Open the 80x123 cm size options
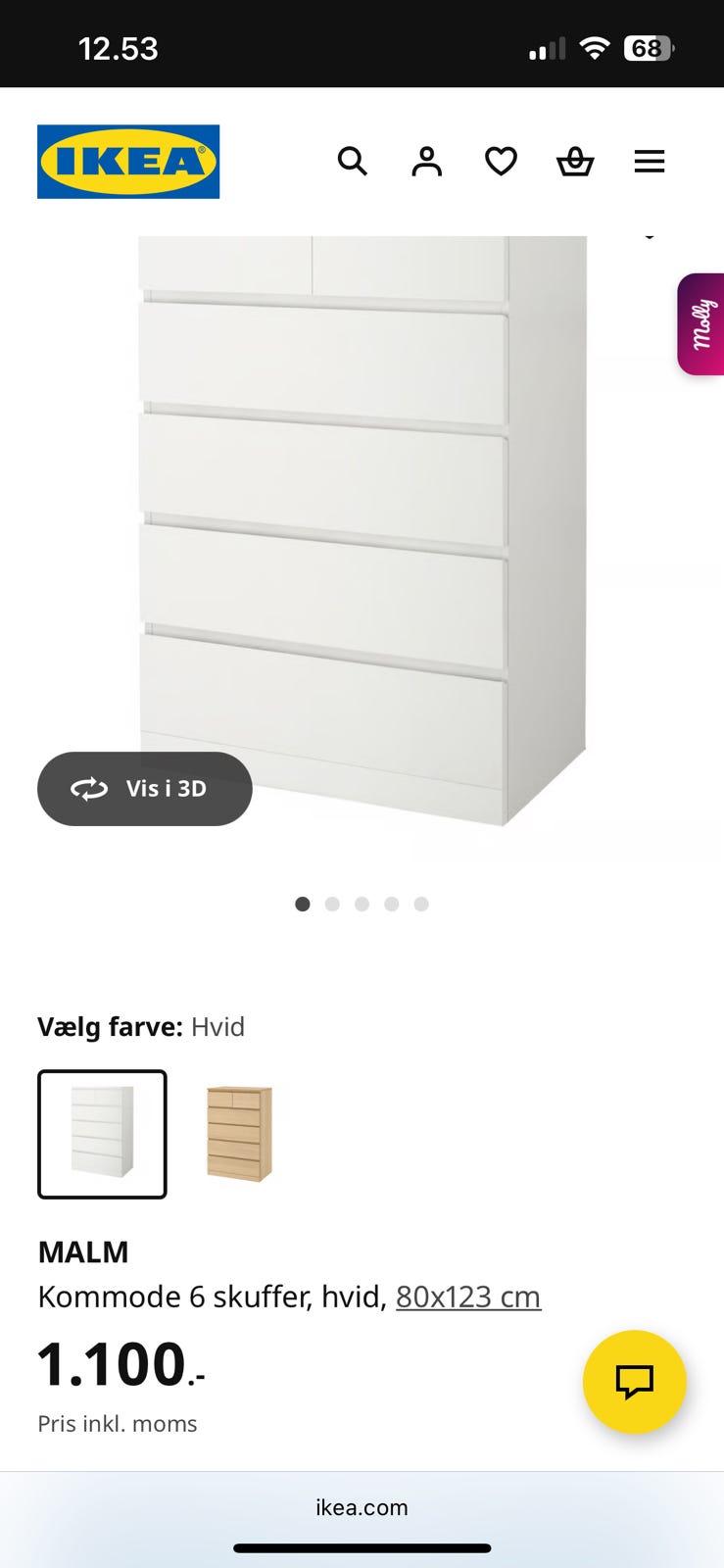This screenshot has height=1568, width=724. click(x=468, y=1296)
